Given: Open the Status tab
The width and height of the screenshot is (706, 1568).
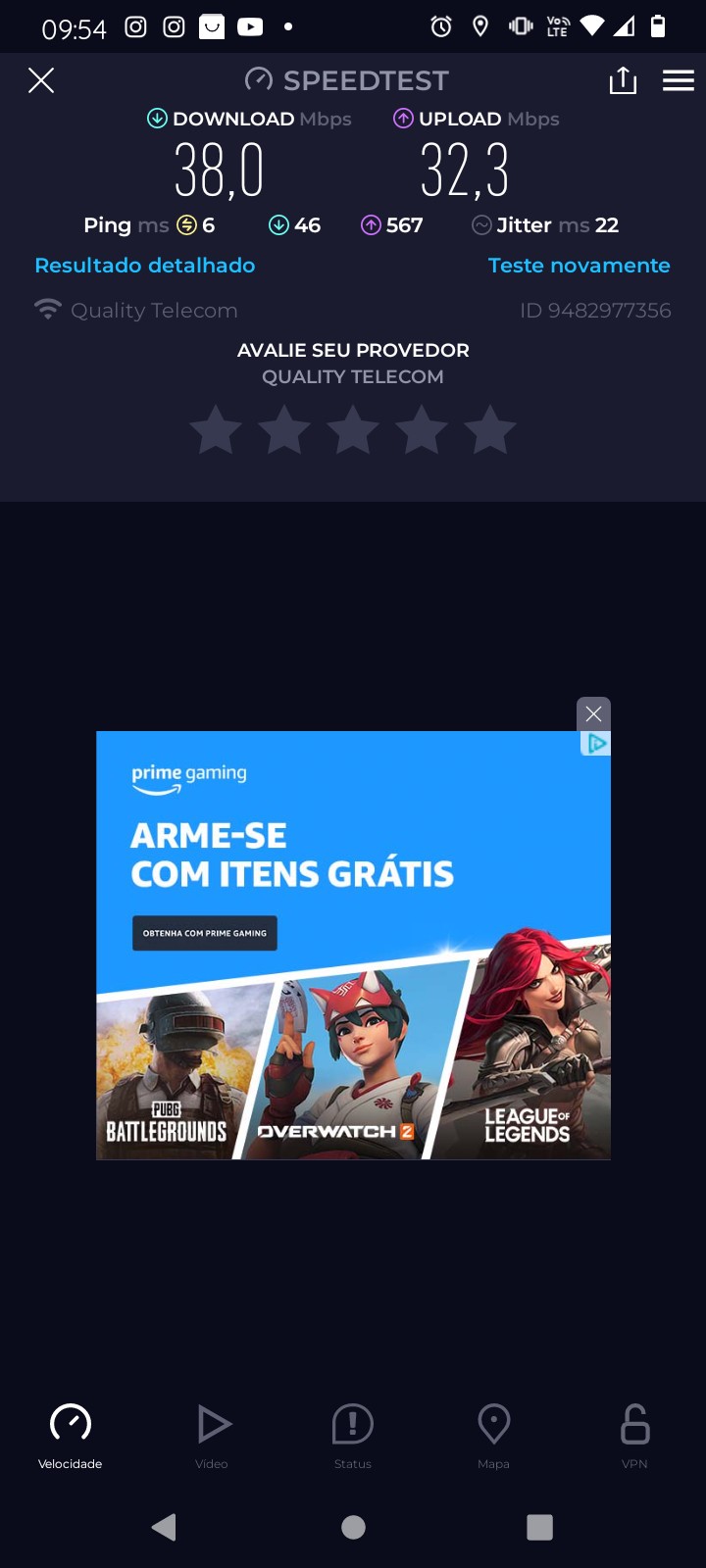Looking at the screenshot, I should [353, 1435].
